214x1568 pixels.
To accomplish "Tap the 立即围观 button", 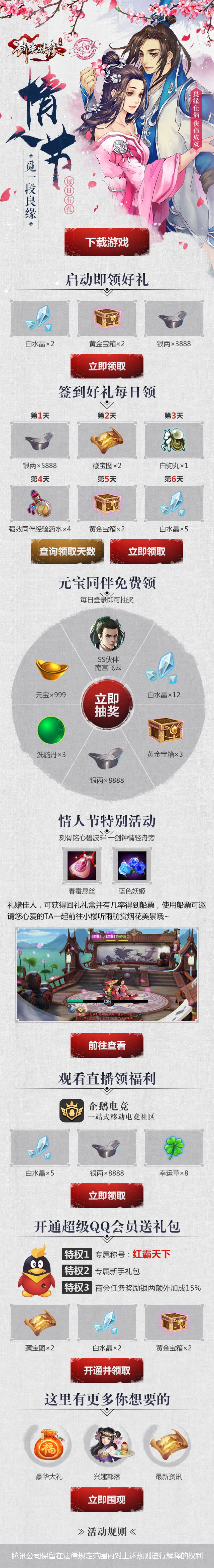I will click(107, 1499).
